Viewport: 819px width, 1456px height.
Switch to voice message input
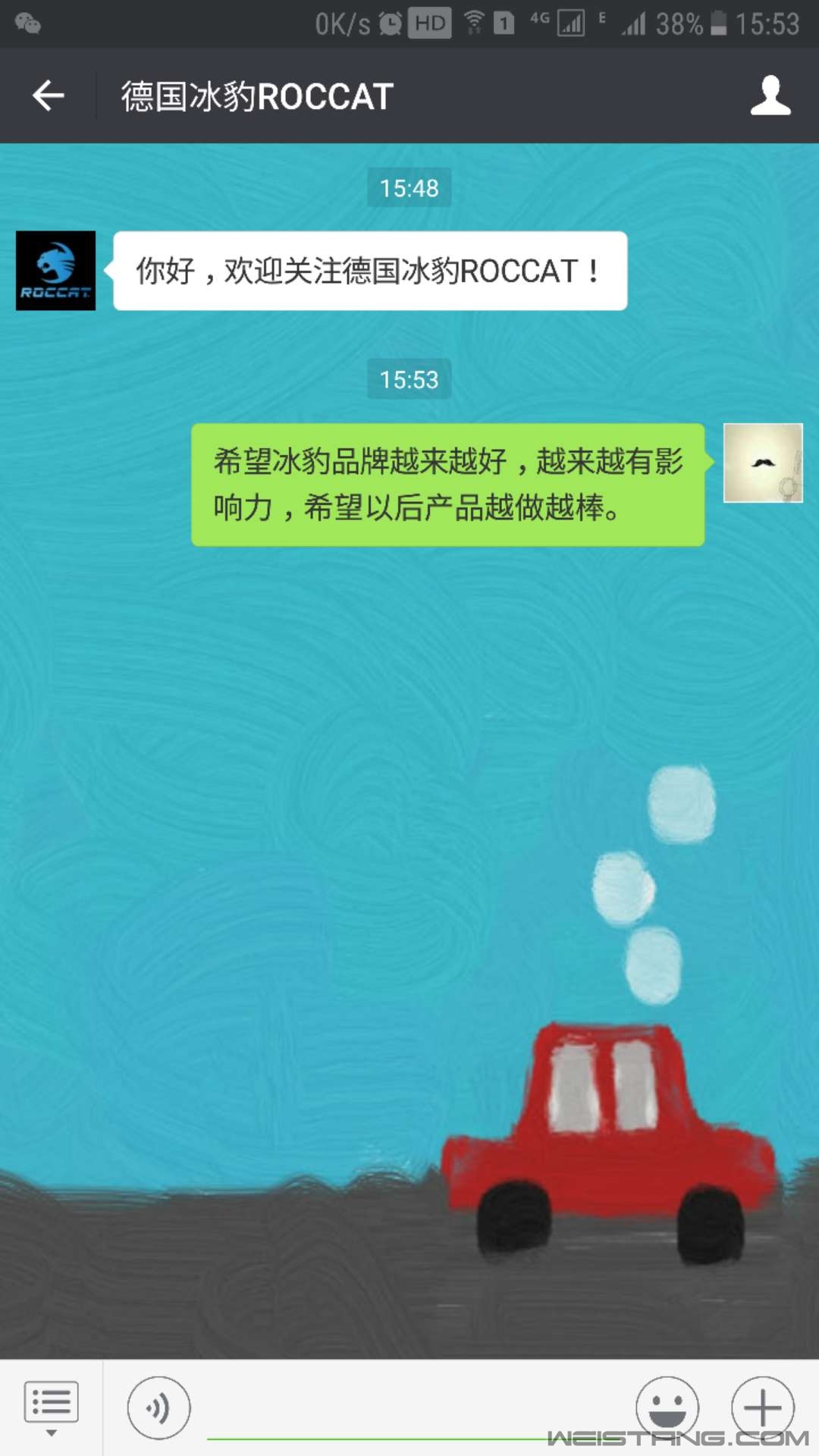click(158, 1408)
